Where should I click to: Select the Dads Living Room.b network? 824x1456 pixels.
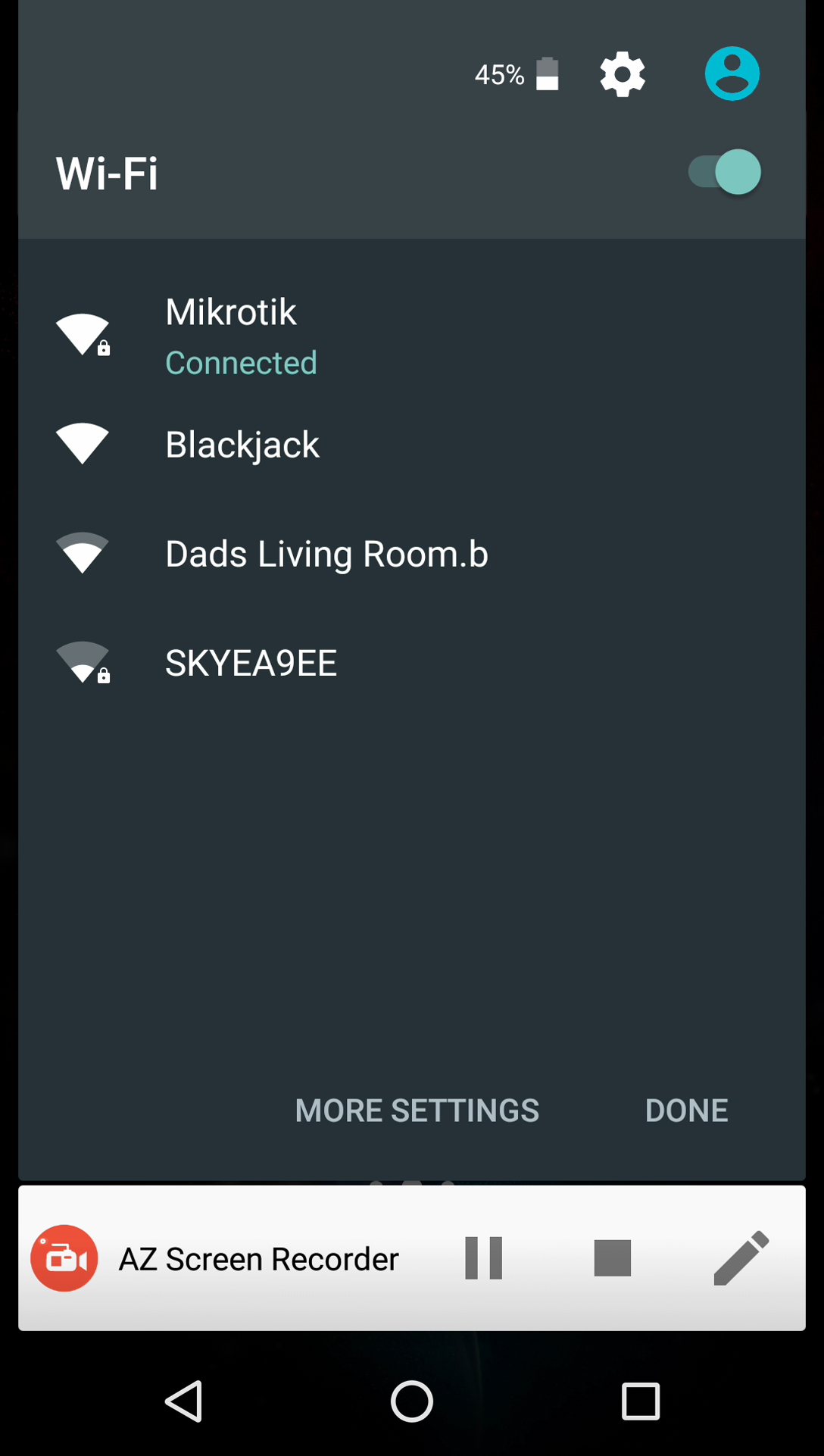[x=326, y=554]
